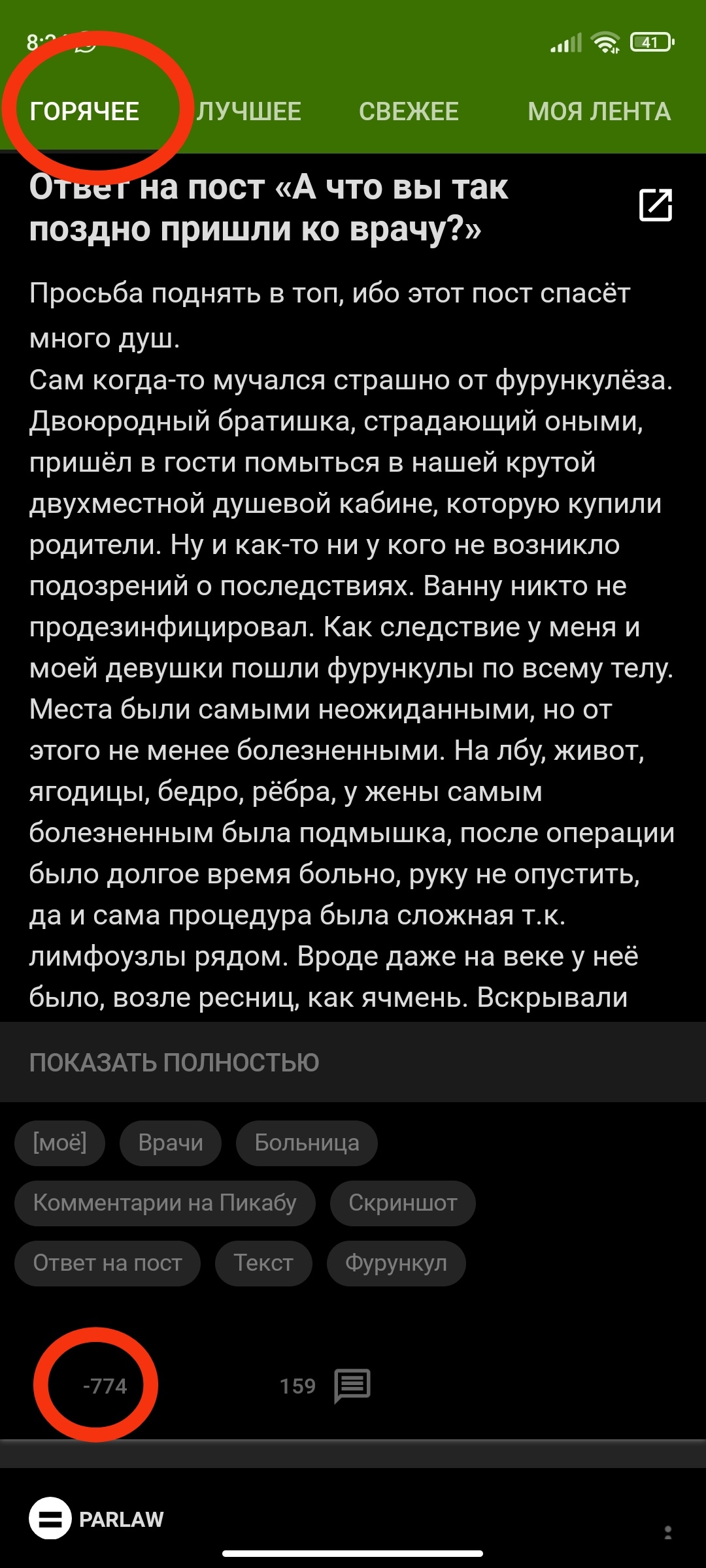The height and width of the screenshot is (1568, 706).
Task: Open the post's 159 comments
Action: coord(325,1386)
